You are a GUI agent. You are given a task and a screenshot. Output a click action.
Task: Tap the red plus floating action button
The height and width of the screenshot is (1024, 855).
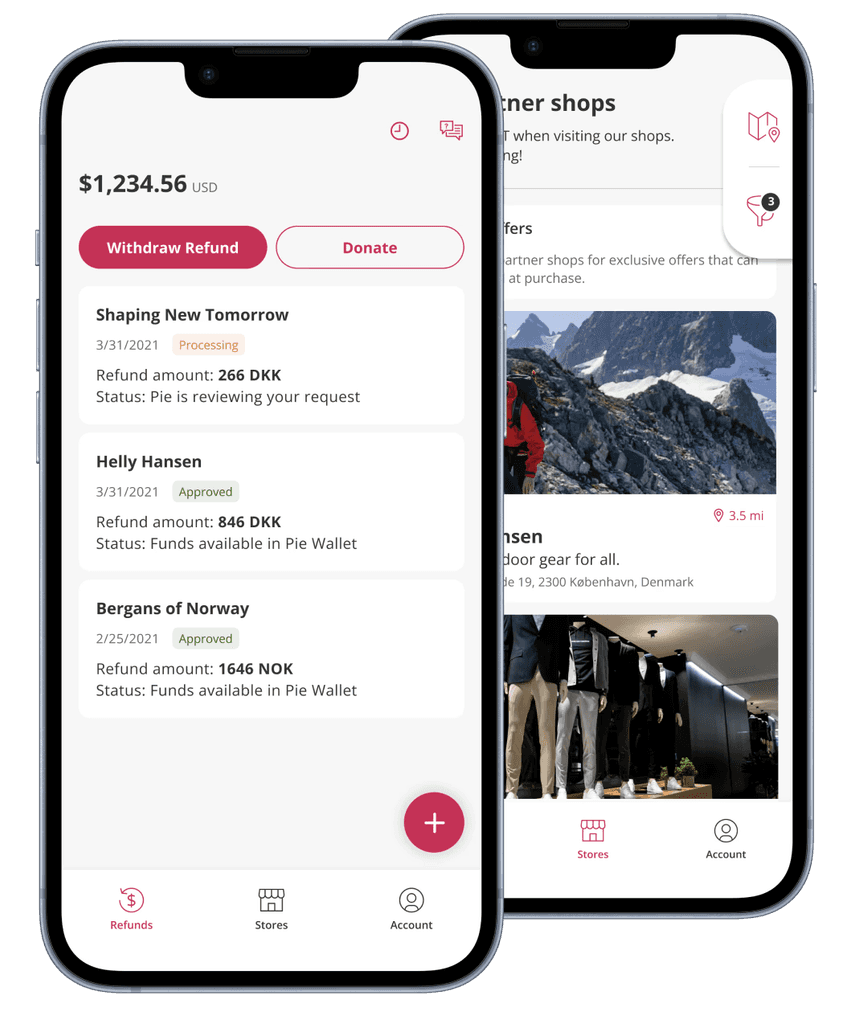(434, 822)
